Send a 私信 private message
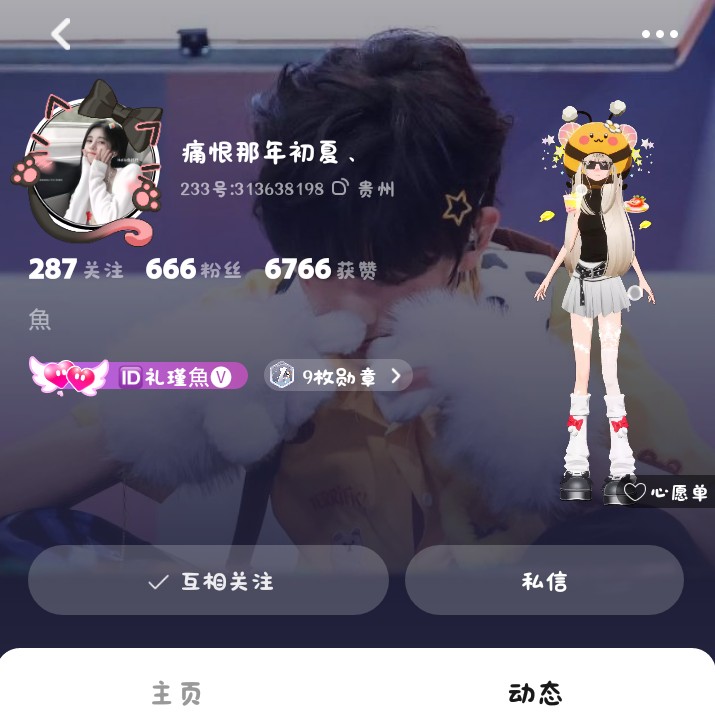The height and width of the screenshot is (715, 715). tap(544, 581)
